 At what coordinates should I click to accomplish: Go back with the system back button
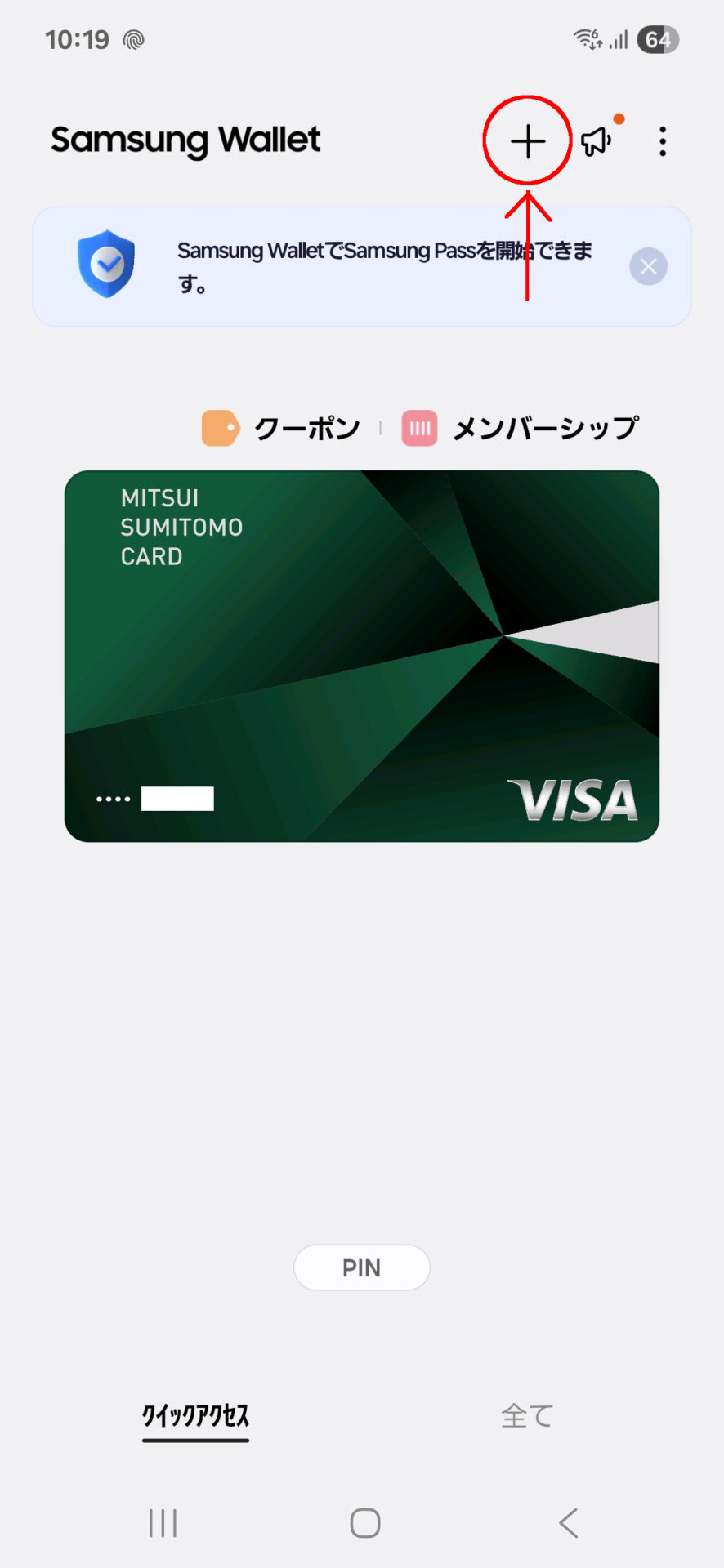(569, 1523)
